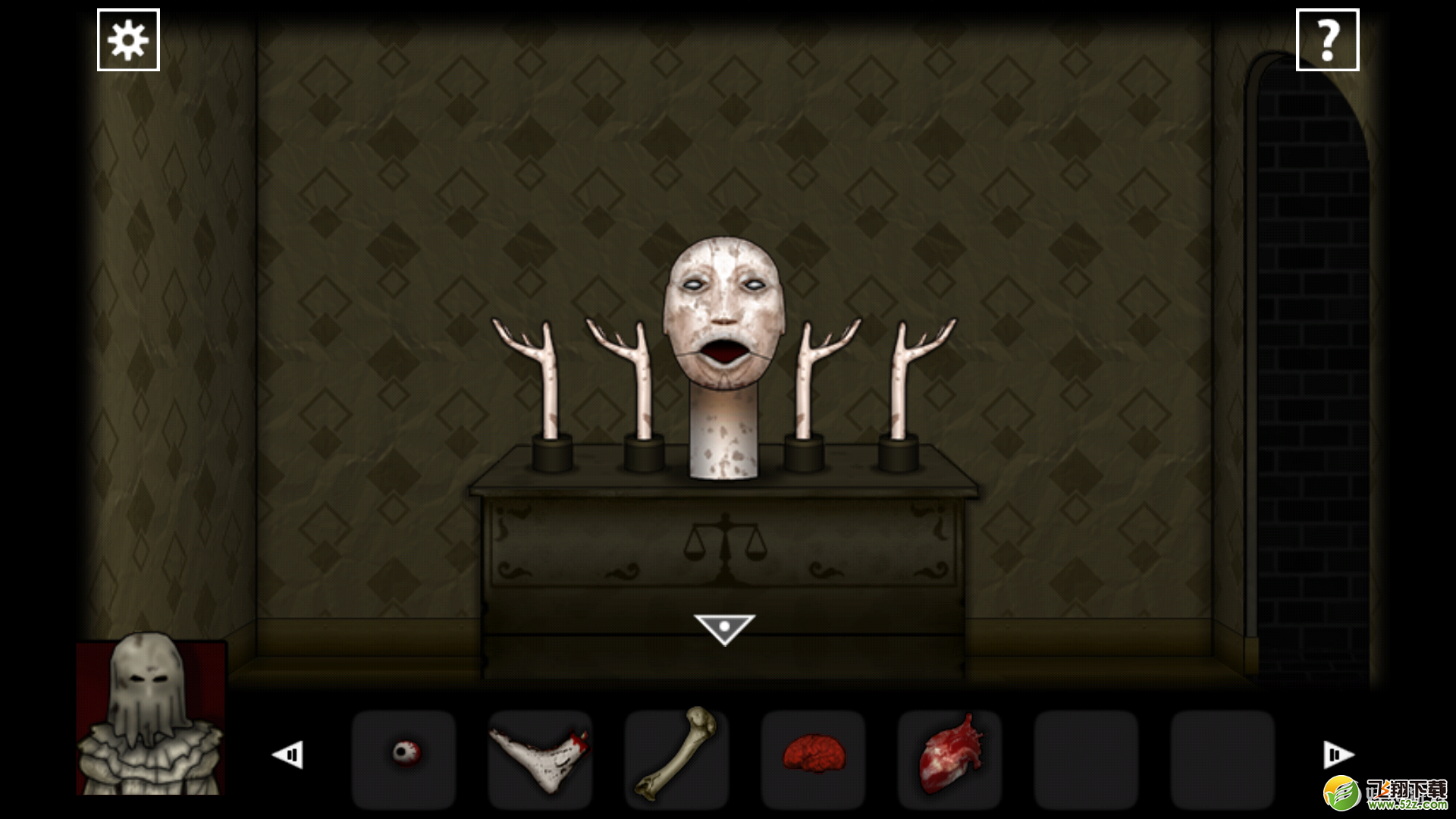
Task: Select the brain item
Action: 813,753
